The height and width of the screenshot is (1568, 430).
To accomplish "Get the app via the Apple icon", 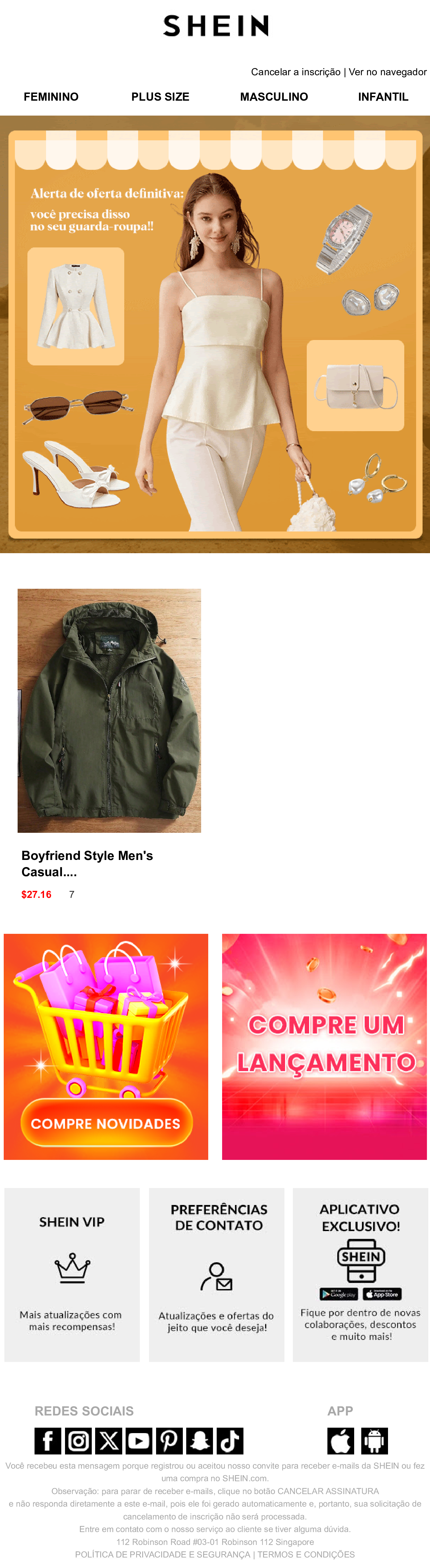I will (x=341, y=1441).
